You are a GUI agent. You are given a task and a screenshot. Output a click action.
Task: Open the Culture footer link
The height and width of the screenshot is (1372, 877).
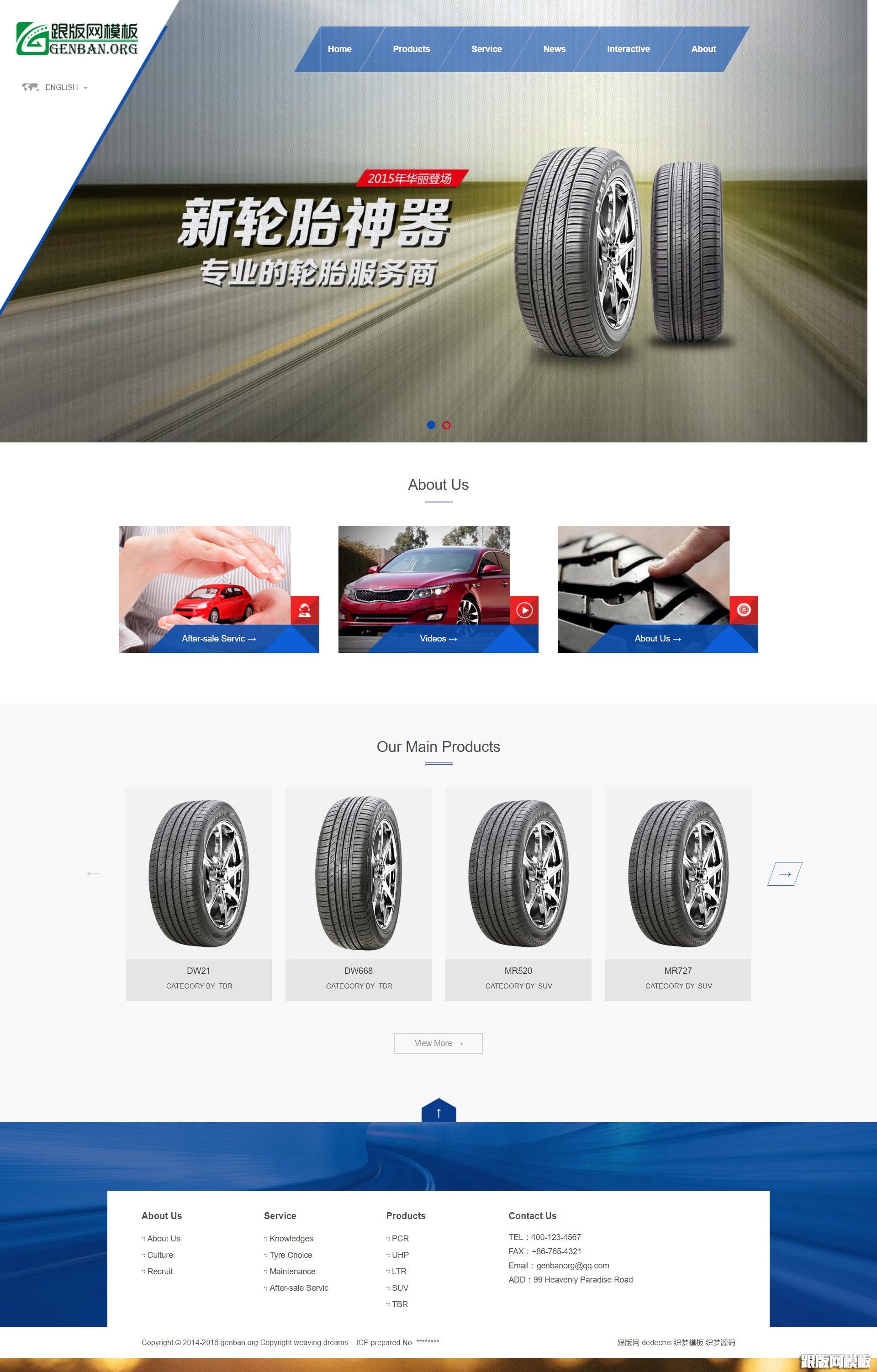(x=159, y=1255)
